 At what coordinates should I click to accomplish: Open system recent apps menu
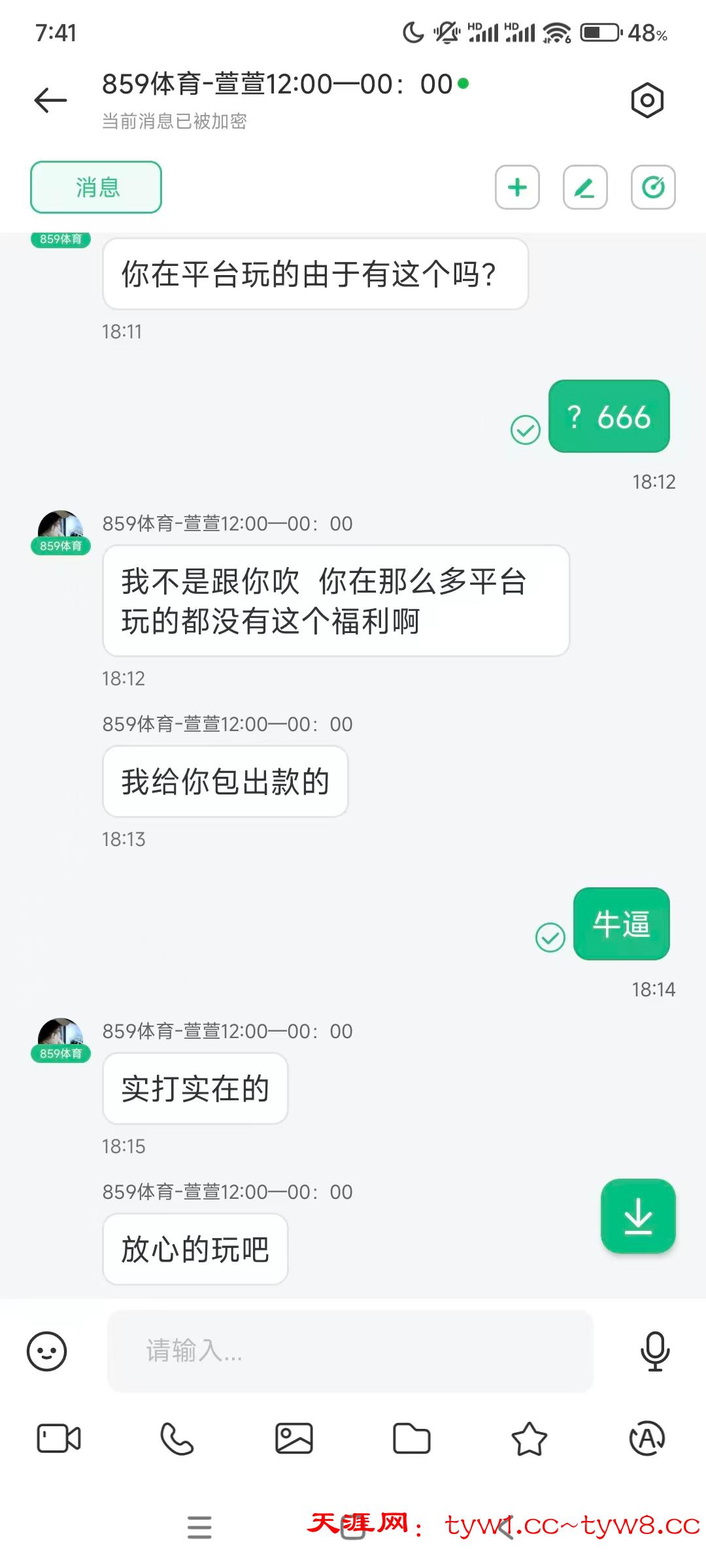(x=199, y=1527)
